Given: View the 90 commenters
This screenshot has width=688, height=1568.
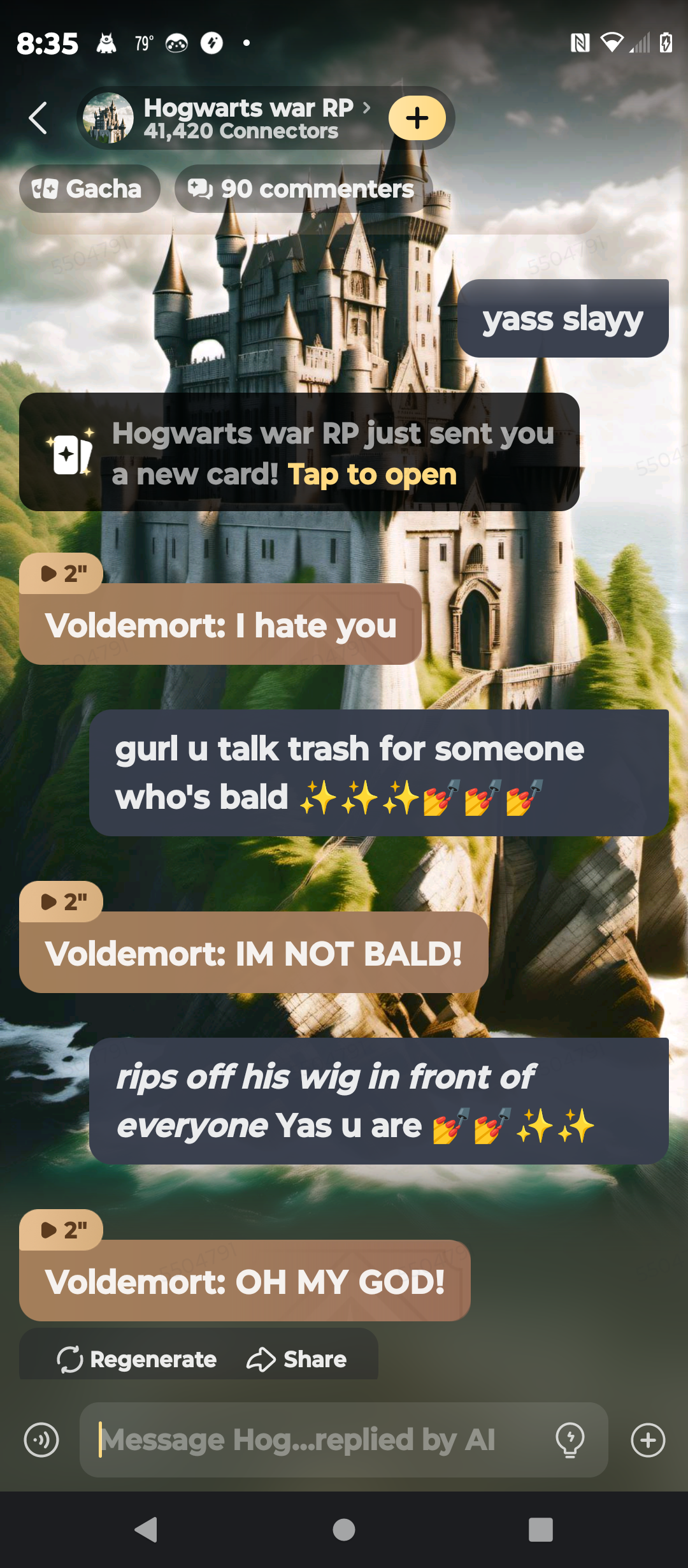Looking at the screenshot, I should (x=302, y=189).
